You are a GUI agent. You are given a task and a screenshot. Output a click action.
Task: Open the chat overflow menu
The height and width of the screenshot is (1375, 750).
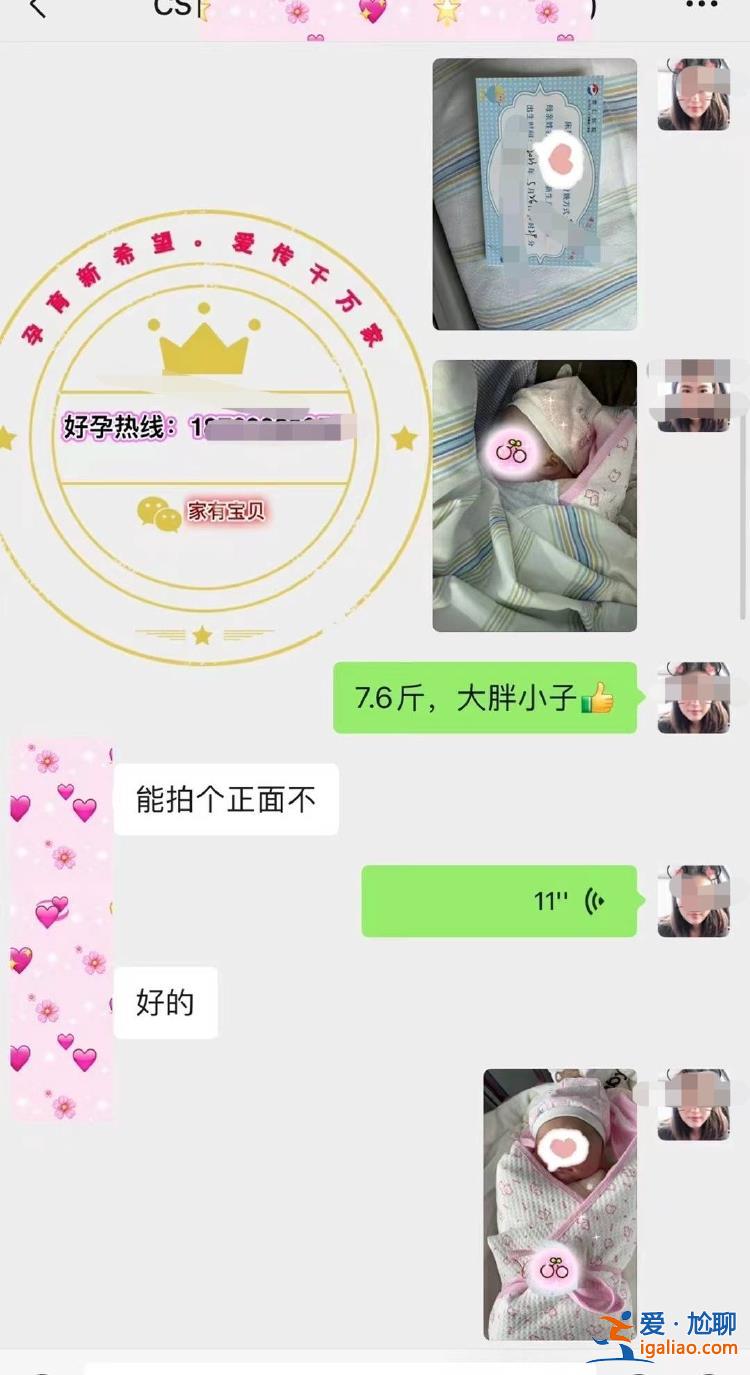[701, 6]
